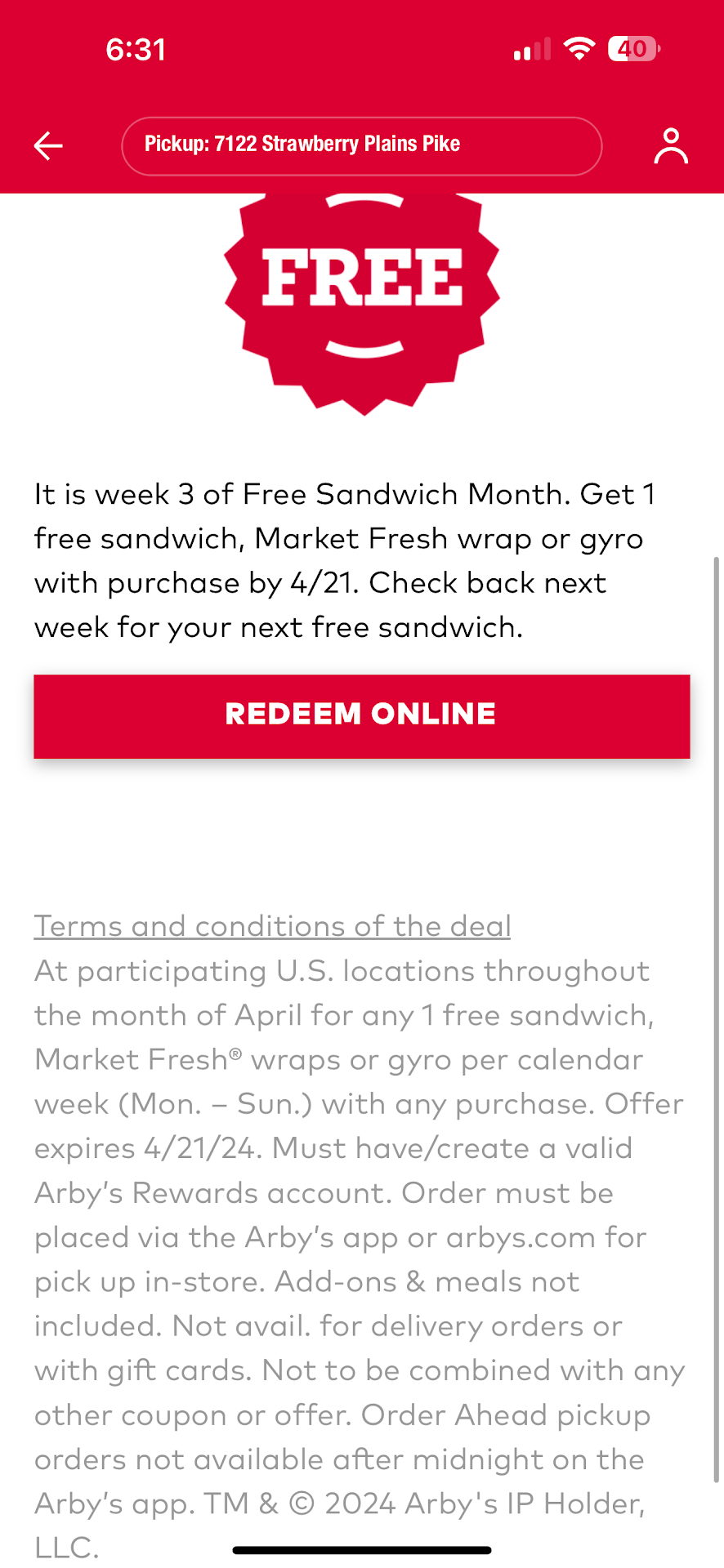Open Terms and conditions of the deal
The image size is (724, 1568).
tap(272, 926)
